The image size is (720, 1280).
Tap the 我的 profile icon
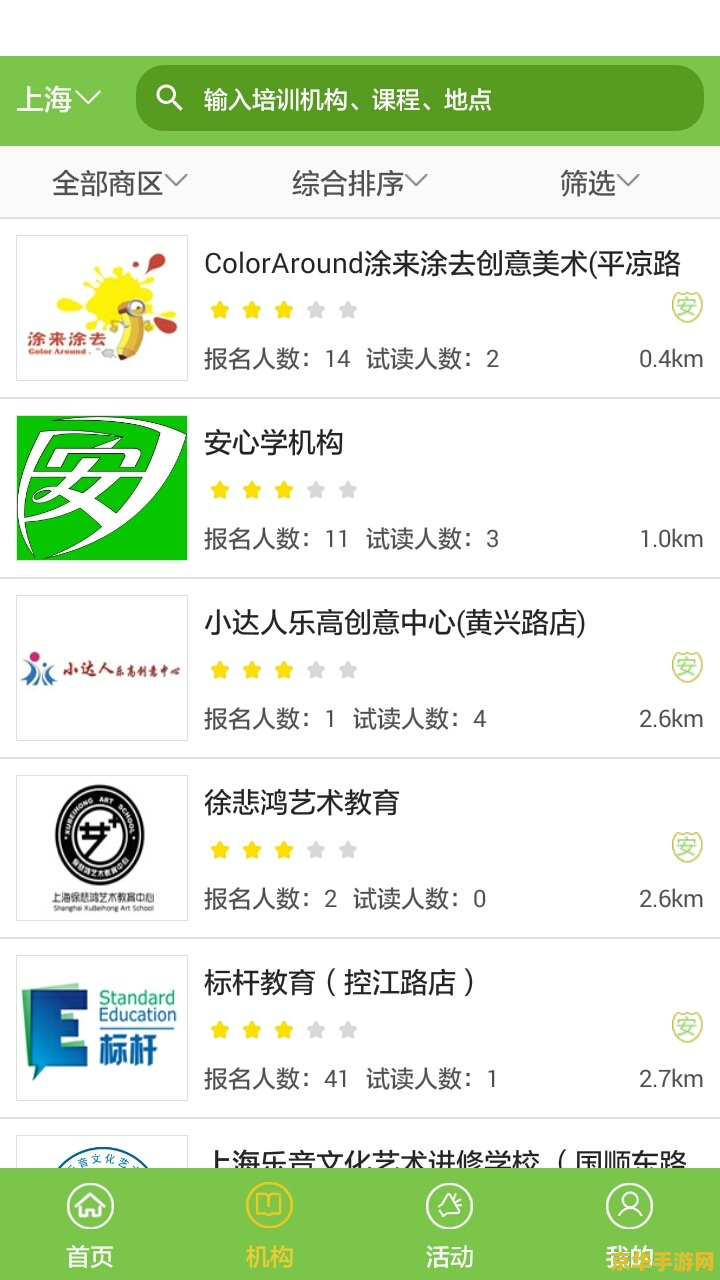(630, 1207)
